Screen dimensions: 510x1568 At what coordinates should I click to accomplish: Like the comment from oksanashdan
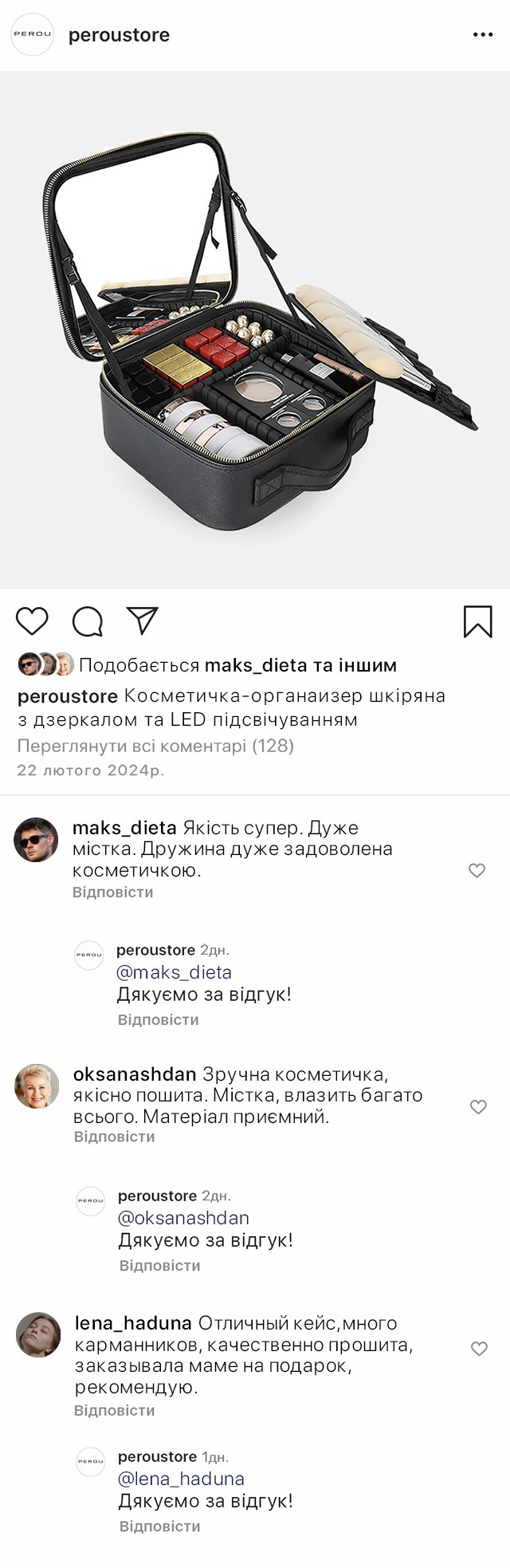point(478,1106)
